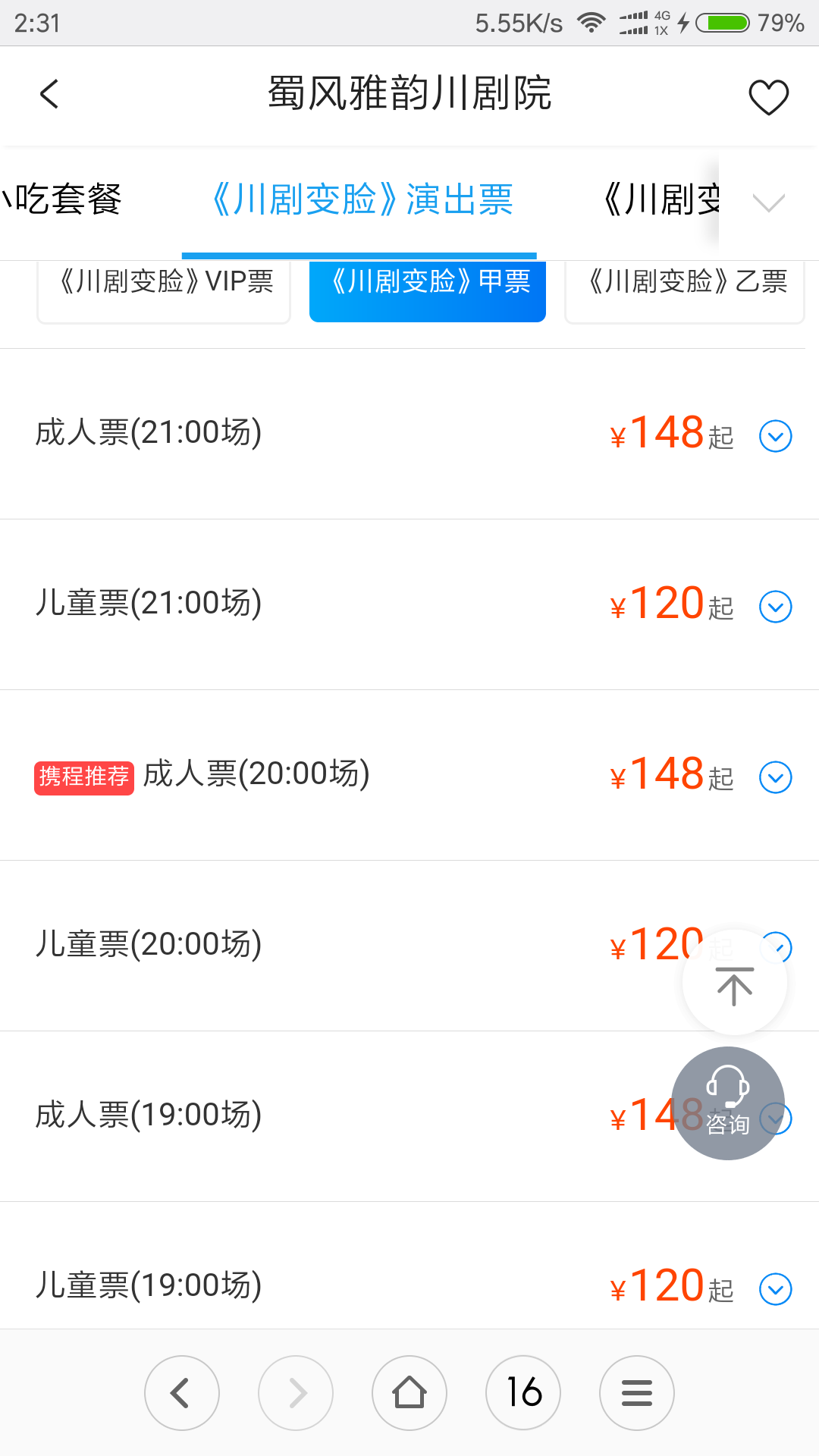
Task: Switch to the 吃套餐 tab
Action: [61, 199]
